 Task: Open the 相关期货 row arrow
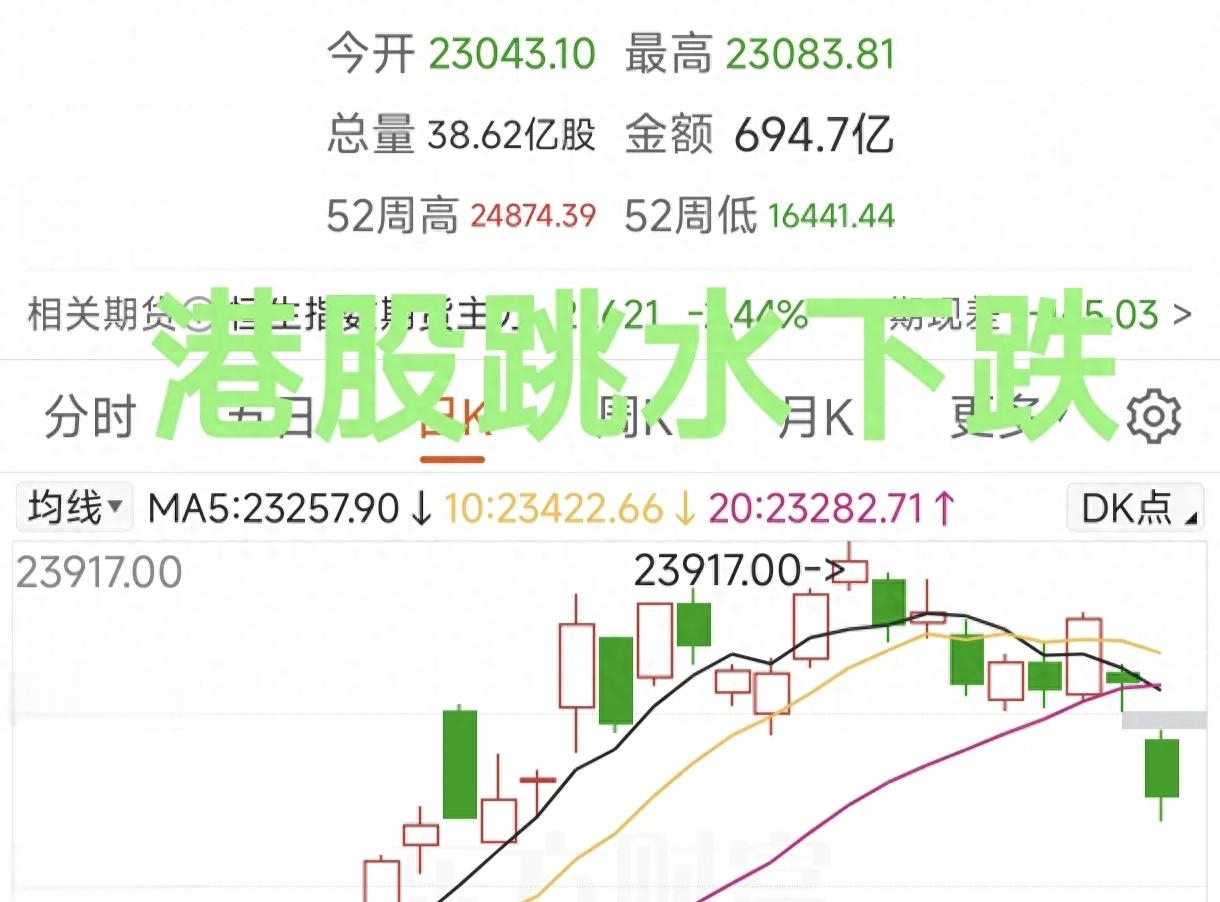pyautogui.click(x=1184, y=316)
